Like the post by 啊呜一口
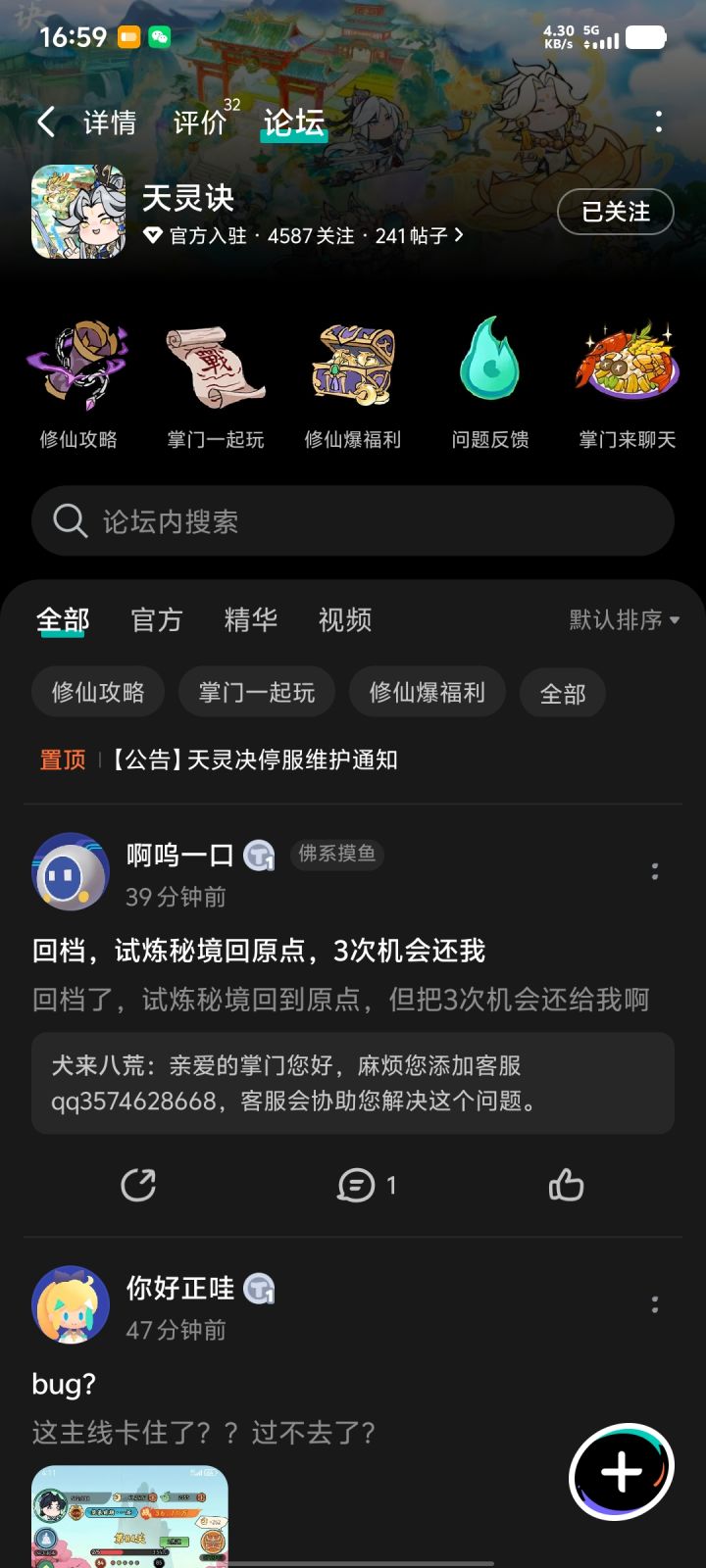 pyautogui.click(x=566, y=1185)
